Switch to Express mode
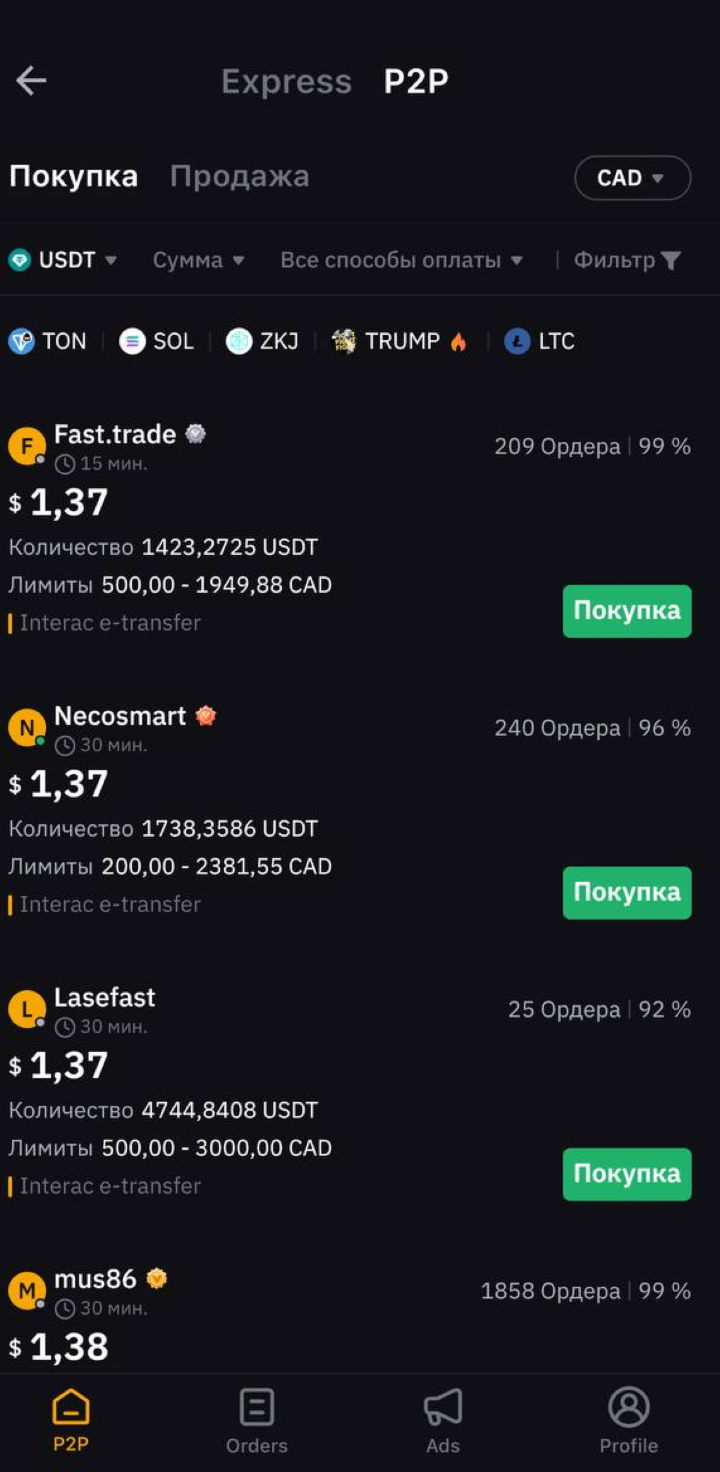720x1472 pixels. click(286, 81)
